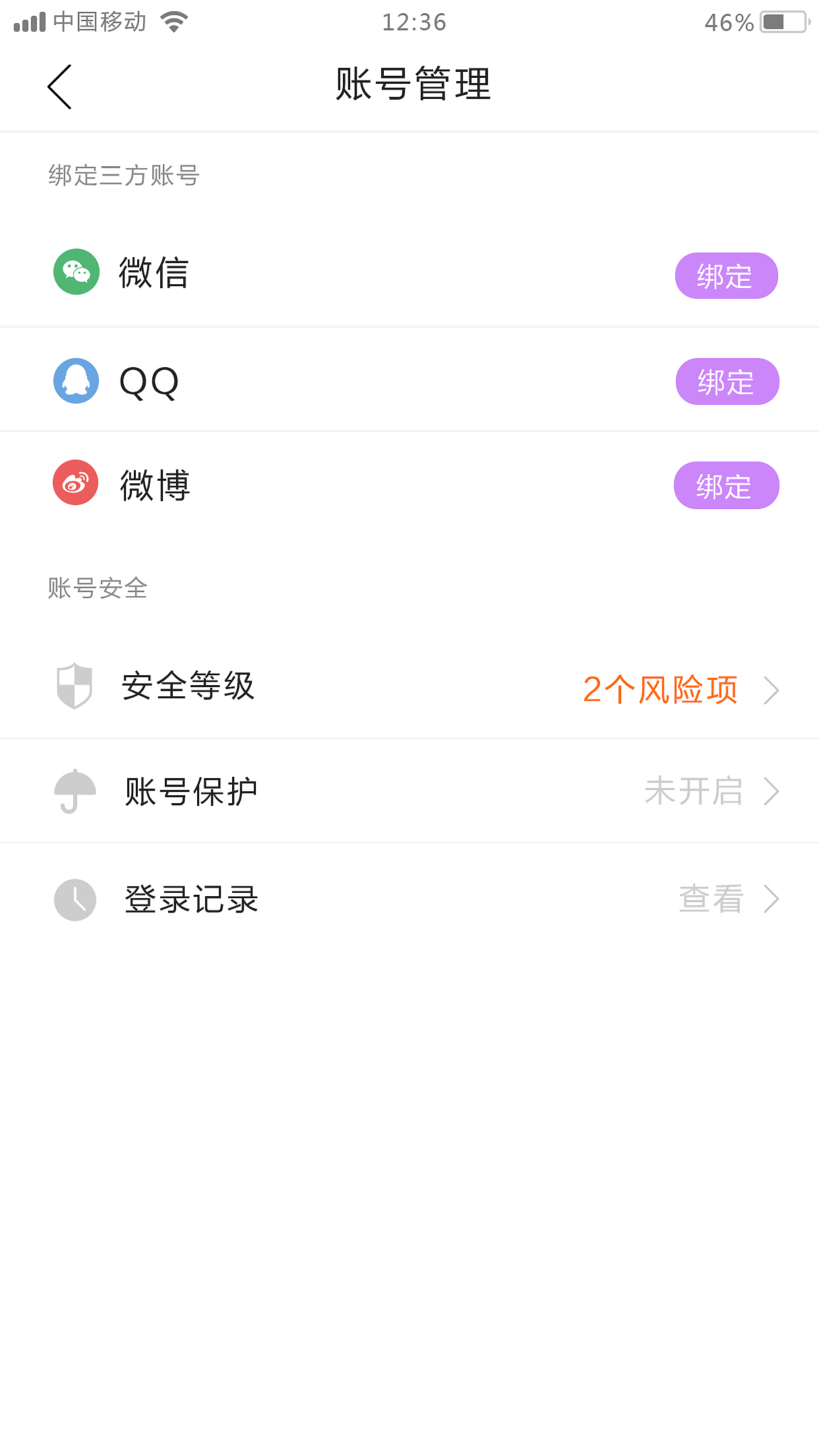This screenshot has height=1456, width=819.
Task: Tap 查看 to view login records
Action: pos(711,898)
